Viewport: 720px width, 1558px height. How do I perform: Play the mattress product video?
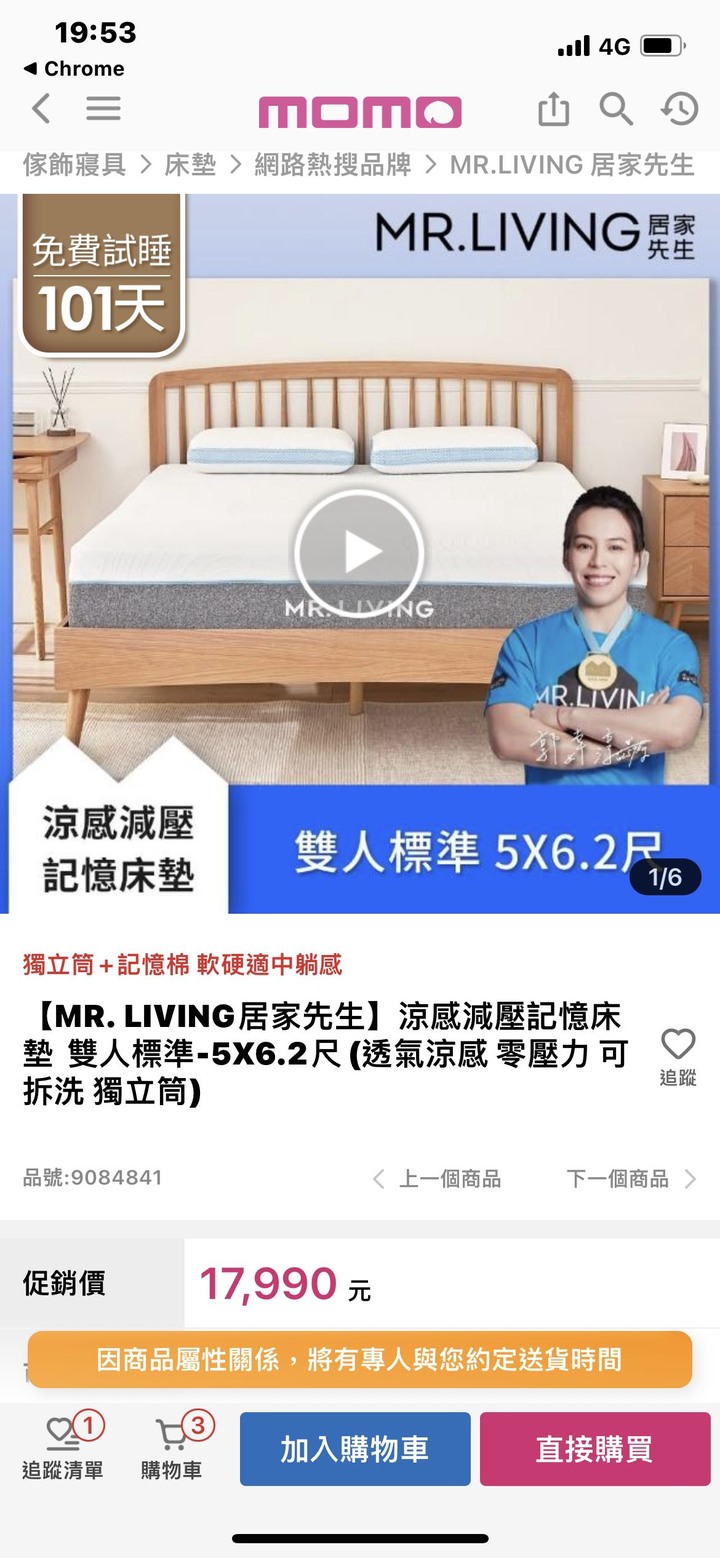click(x=359, y=553)
